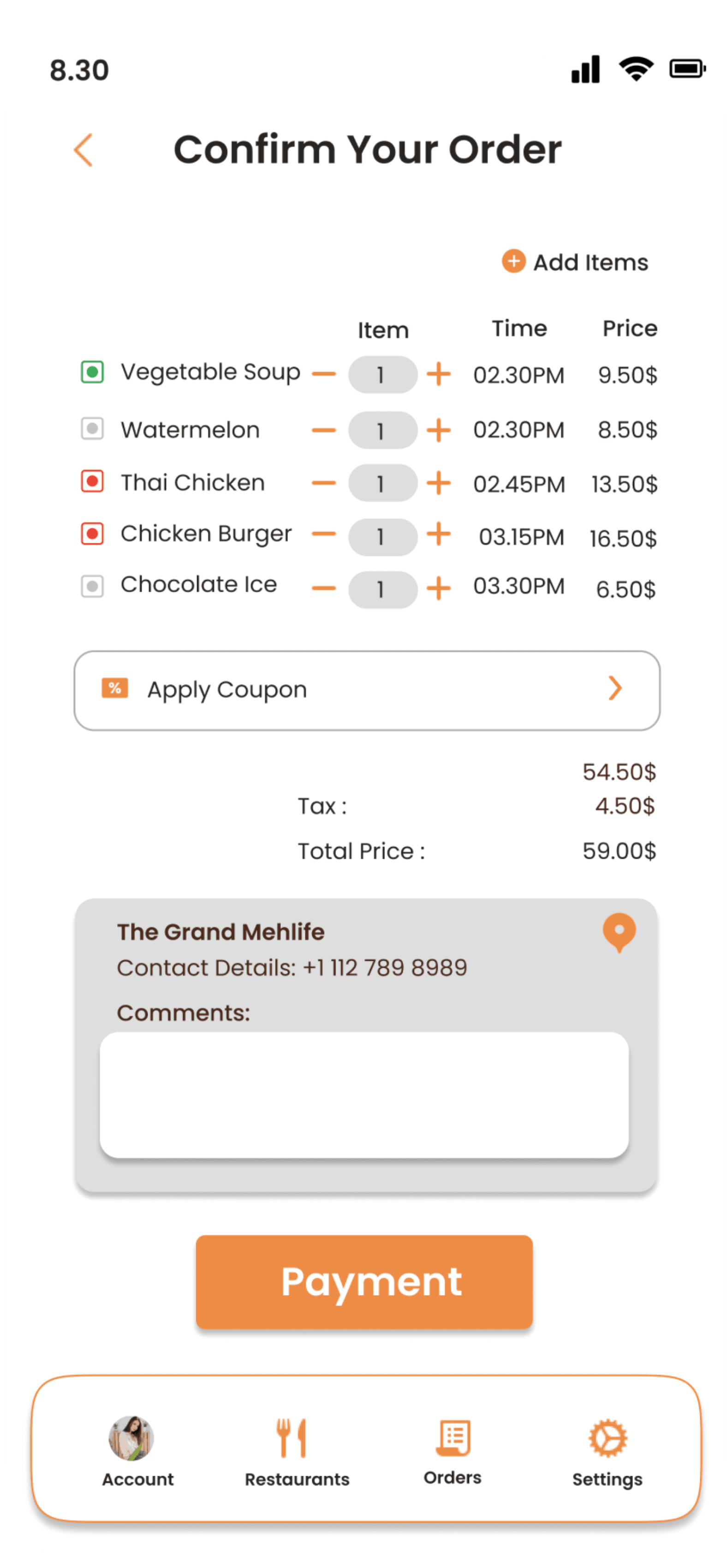Open Apply Coupon
The image size is (727, 1568).
(367, 690)
